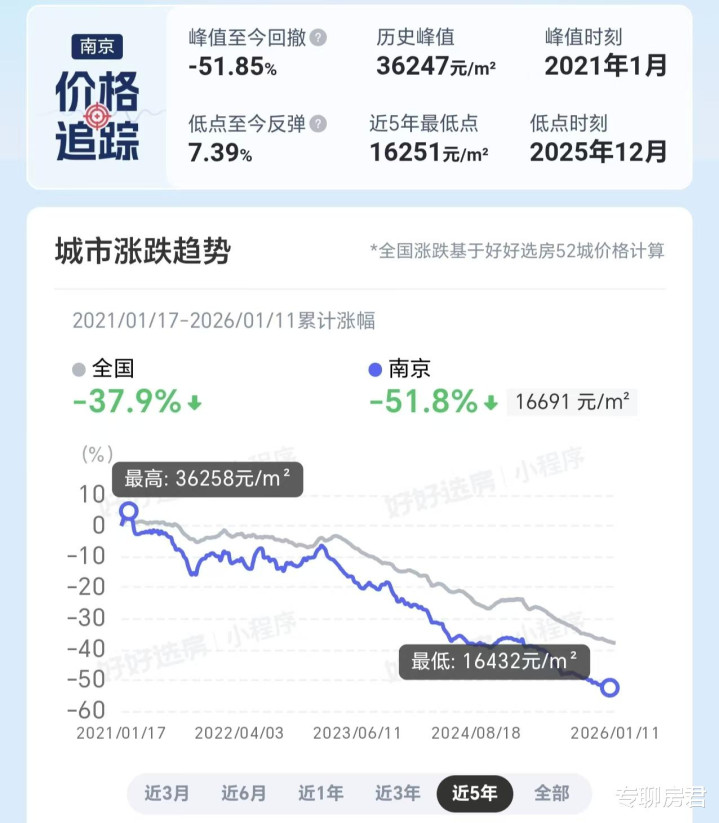Tap help icon beside 低点至今反弹
Viewport: 719px width, 823px height.
coord(318,124)
